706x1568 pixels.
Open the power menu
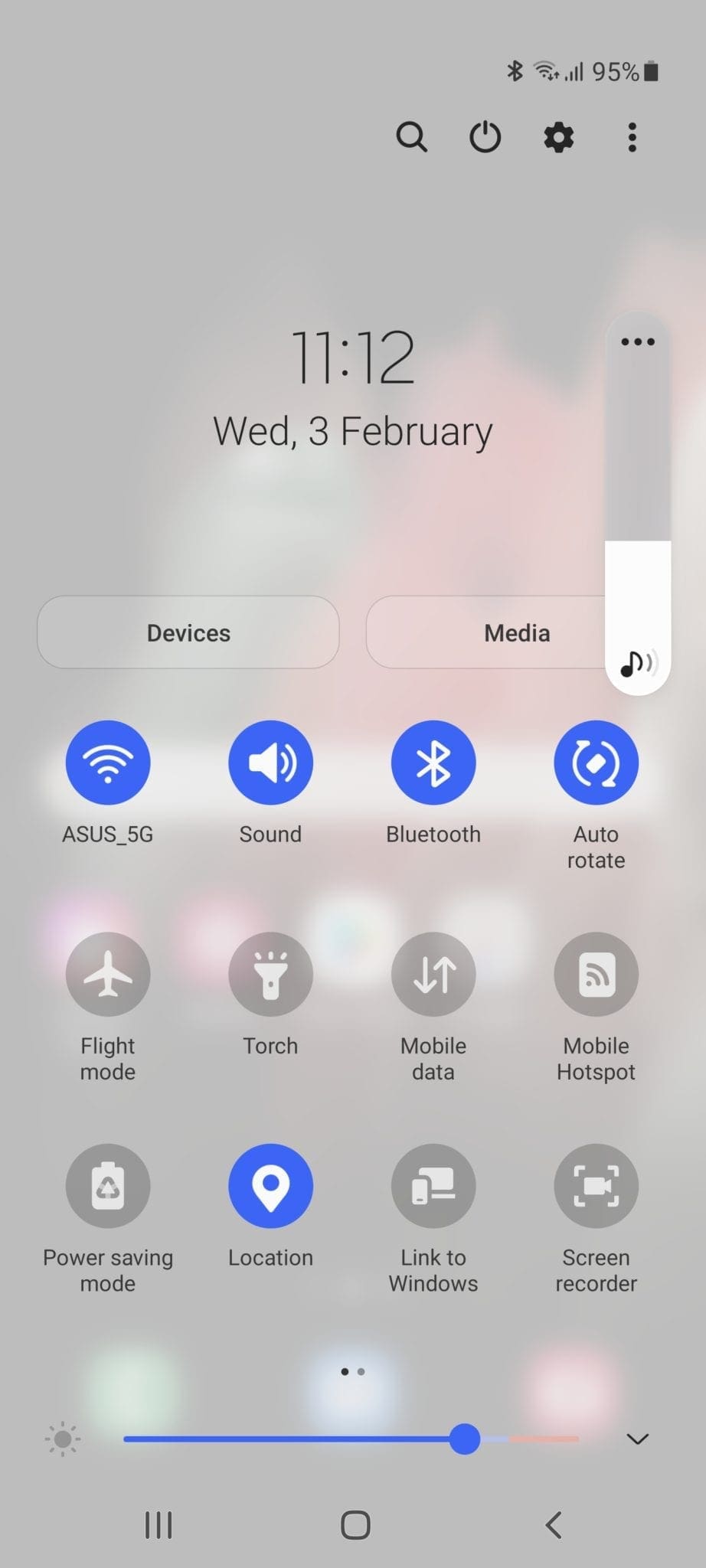[485, 138]
